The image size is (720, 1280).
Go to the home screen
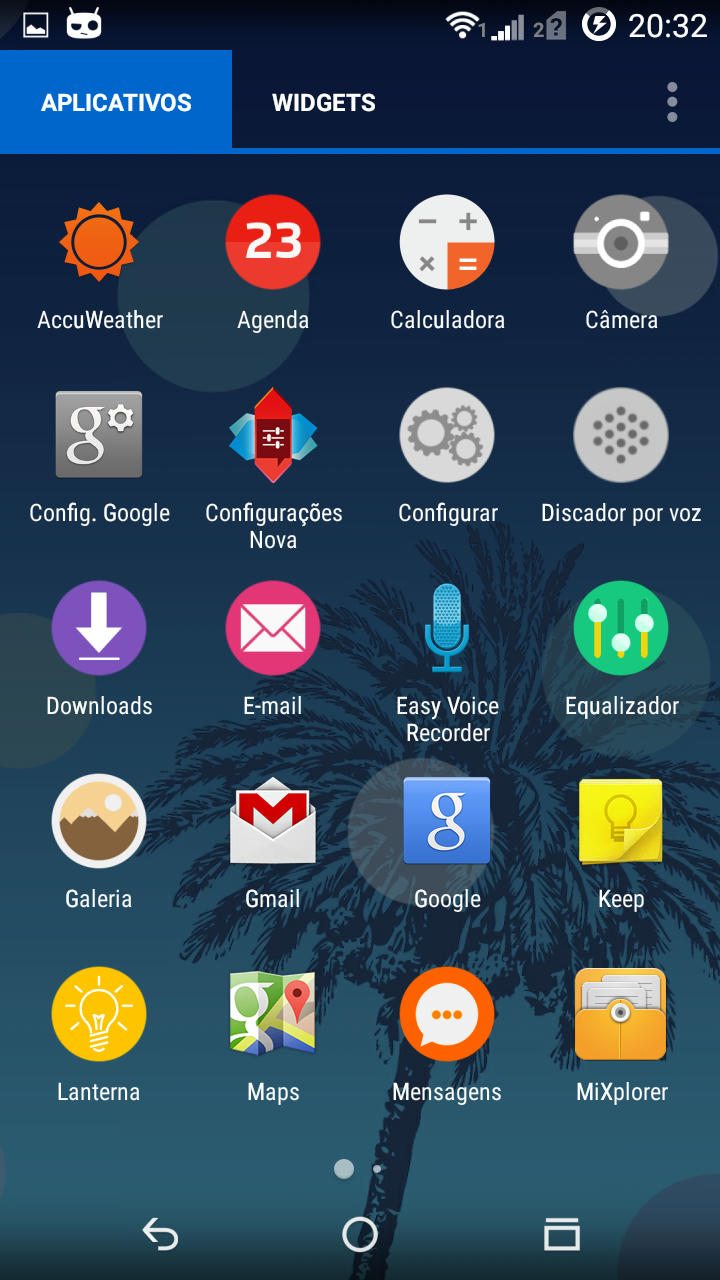point(360,1235)
